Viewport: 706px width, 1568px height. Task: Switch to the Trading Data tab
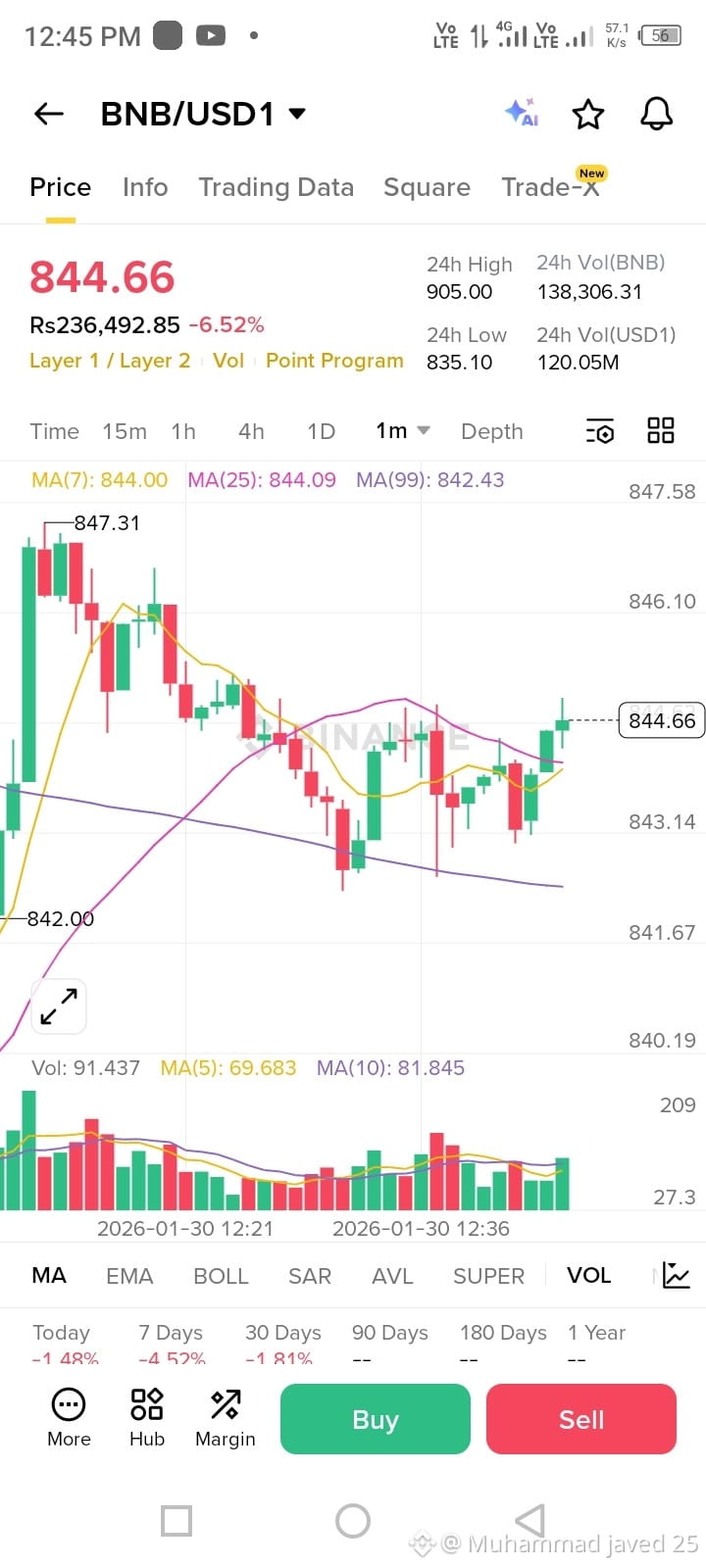(276, 187)
